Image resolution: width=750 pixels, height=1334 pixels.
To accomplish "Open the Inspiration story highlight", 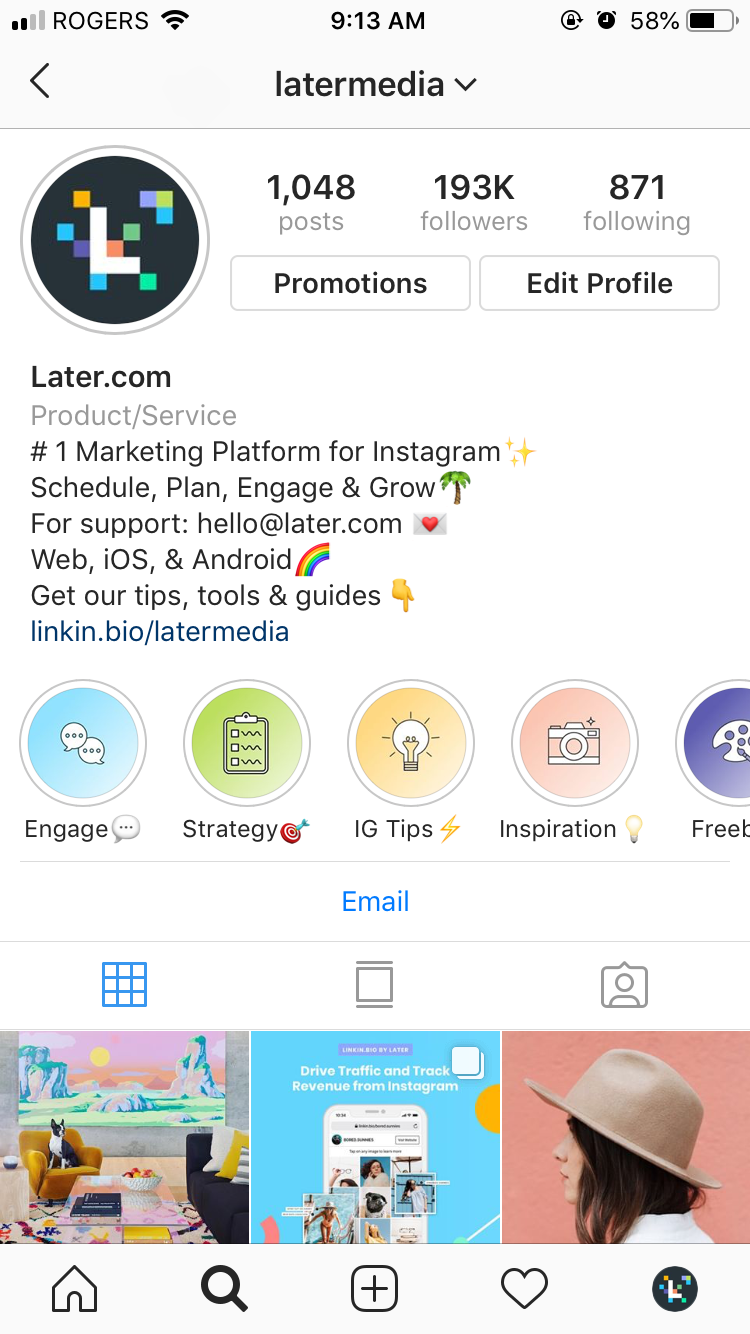I will [x=574, y=744].
